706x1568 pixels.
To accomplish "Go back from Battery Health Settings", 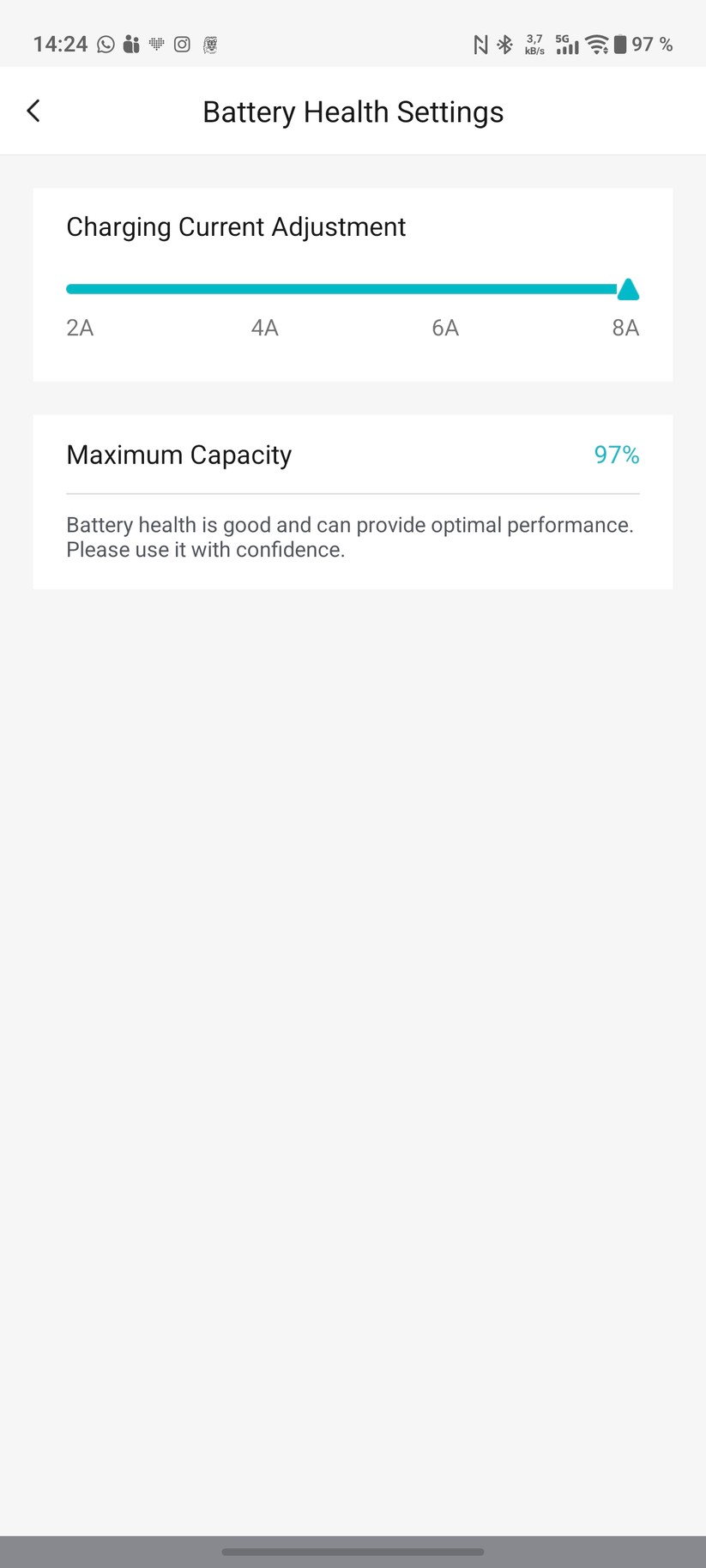I will (33, 111).
